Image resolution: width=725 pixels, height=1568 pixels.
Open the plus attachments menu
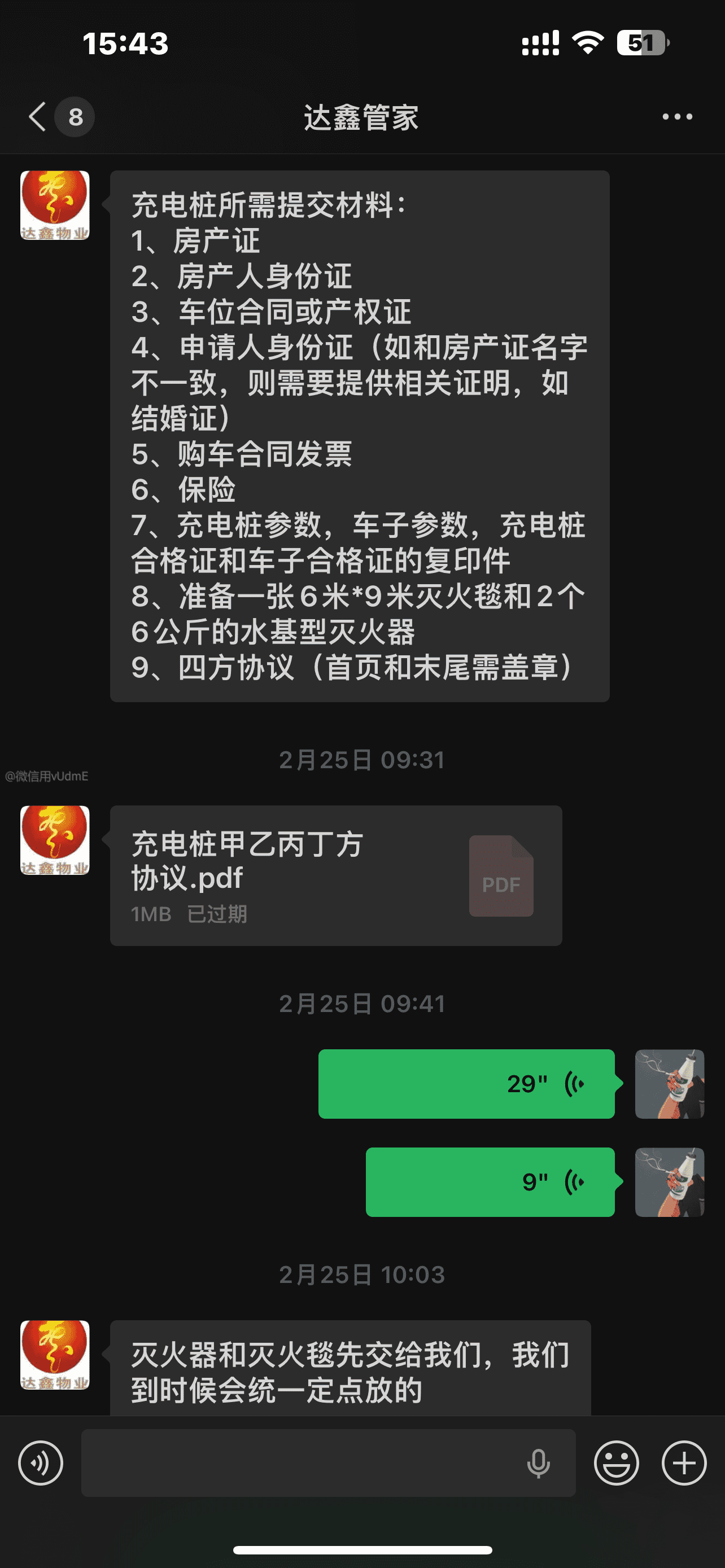pos(684,1464)
